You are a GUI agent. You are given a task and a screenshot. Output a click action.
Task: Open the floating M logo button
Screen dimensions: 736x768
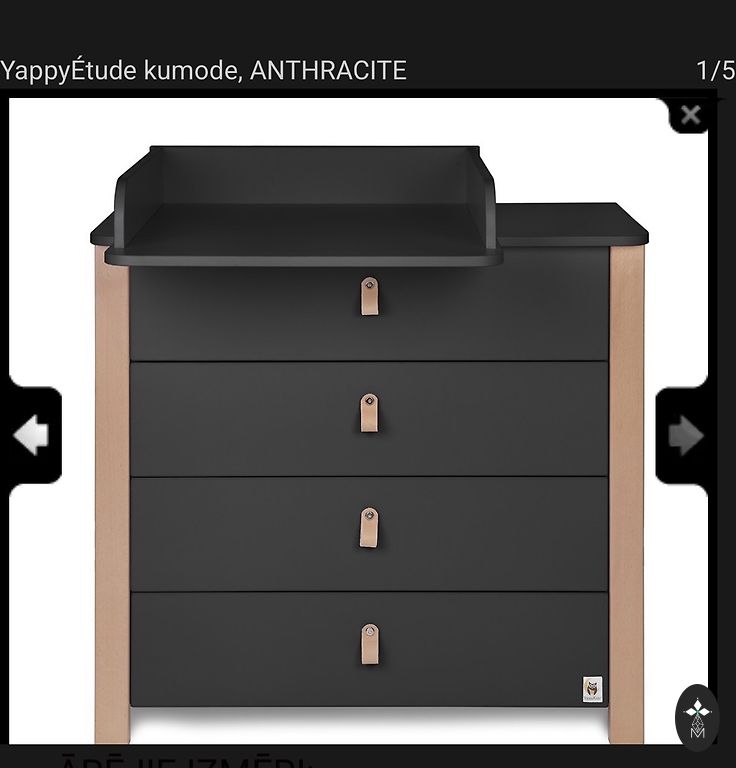click(697, 718)
